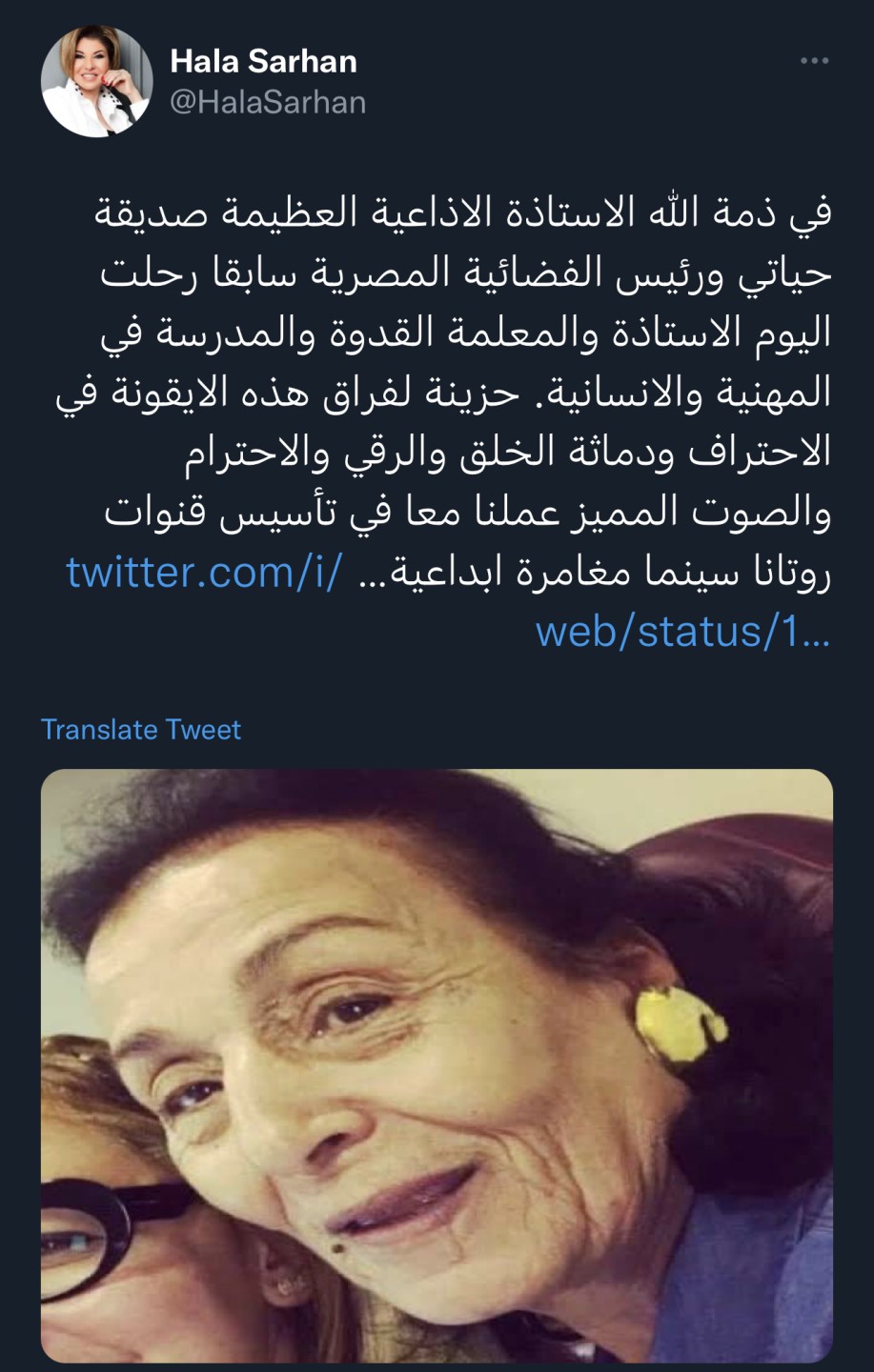Viewport: 874px width, 1372px height.
Task: Open the @HalaSarhan account name
Action: pyautogui.click(x=268, y=102)
